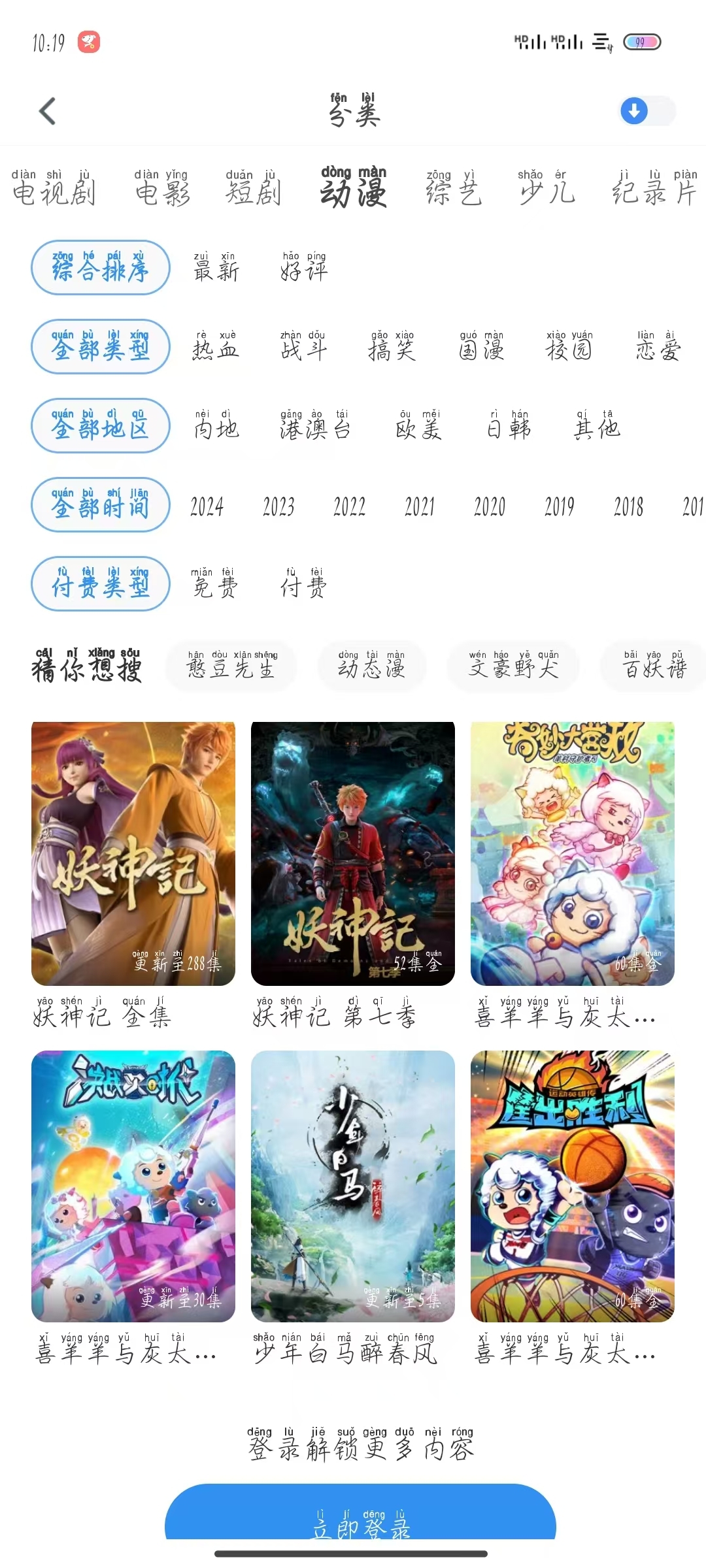Tap the 立即登录 button
The height and width of the screenshot is (1568, 706).
[x=360, y=1518]
